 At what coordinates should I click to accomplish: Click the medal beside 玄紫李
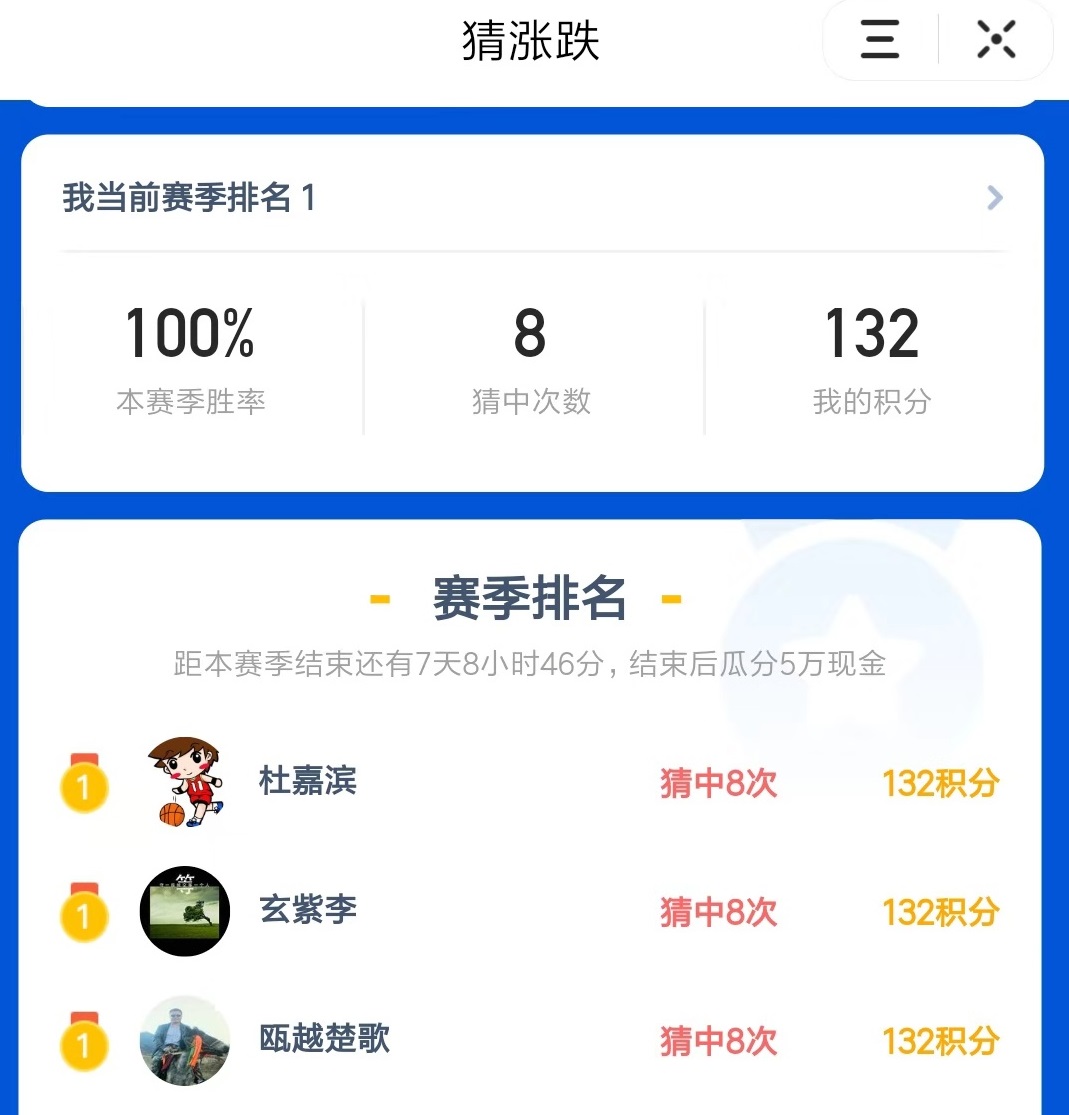84,913
